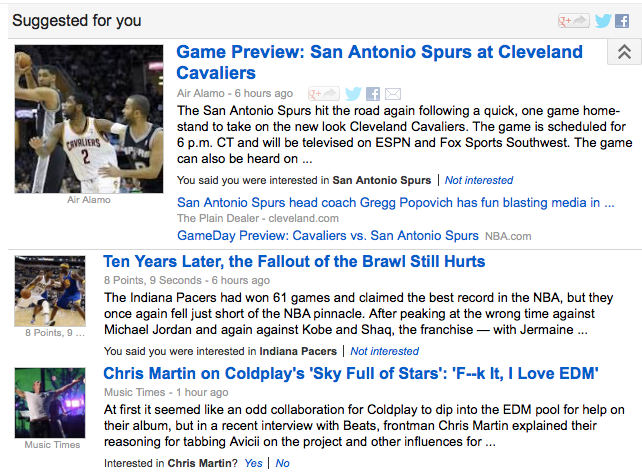Open the Music Times thumbnail image
Viewport: 642px width, 473px height.
tap(50, 402)
